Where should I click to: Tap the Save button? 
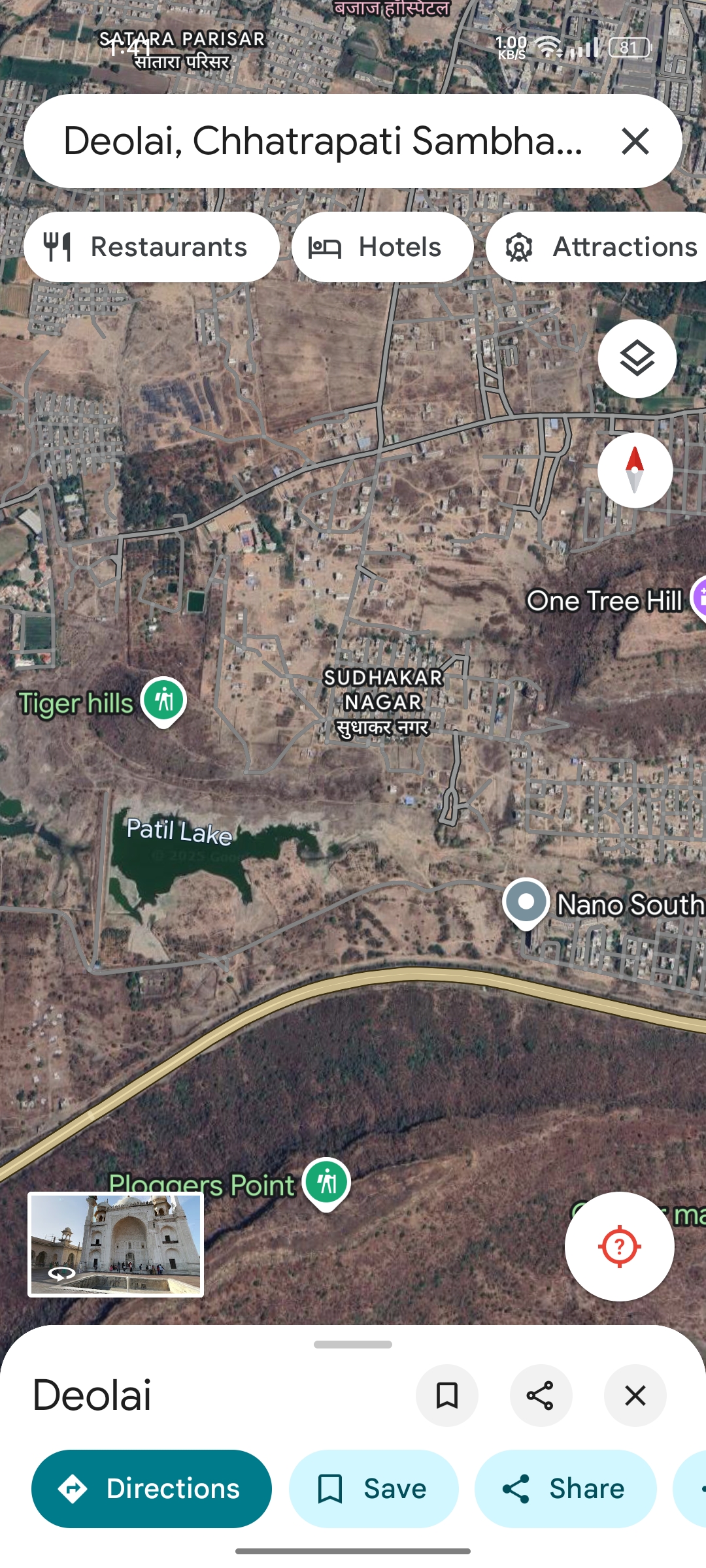[x=373, y=1489]
